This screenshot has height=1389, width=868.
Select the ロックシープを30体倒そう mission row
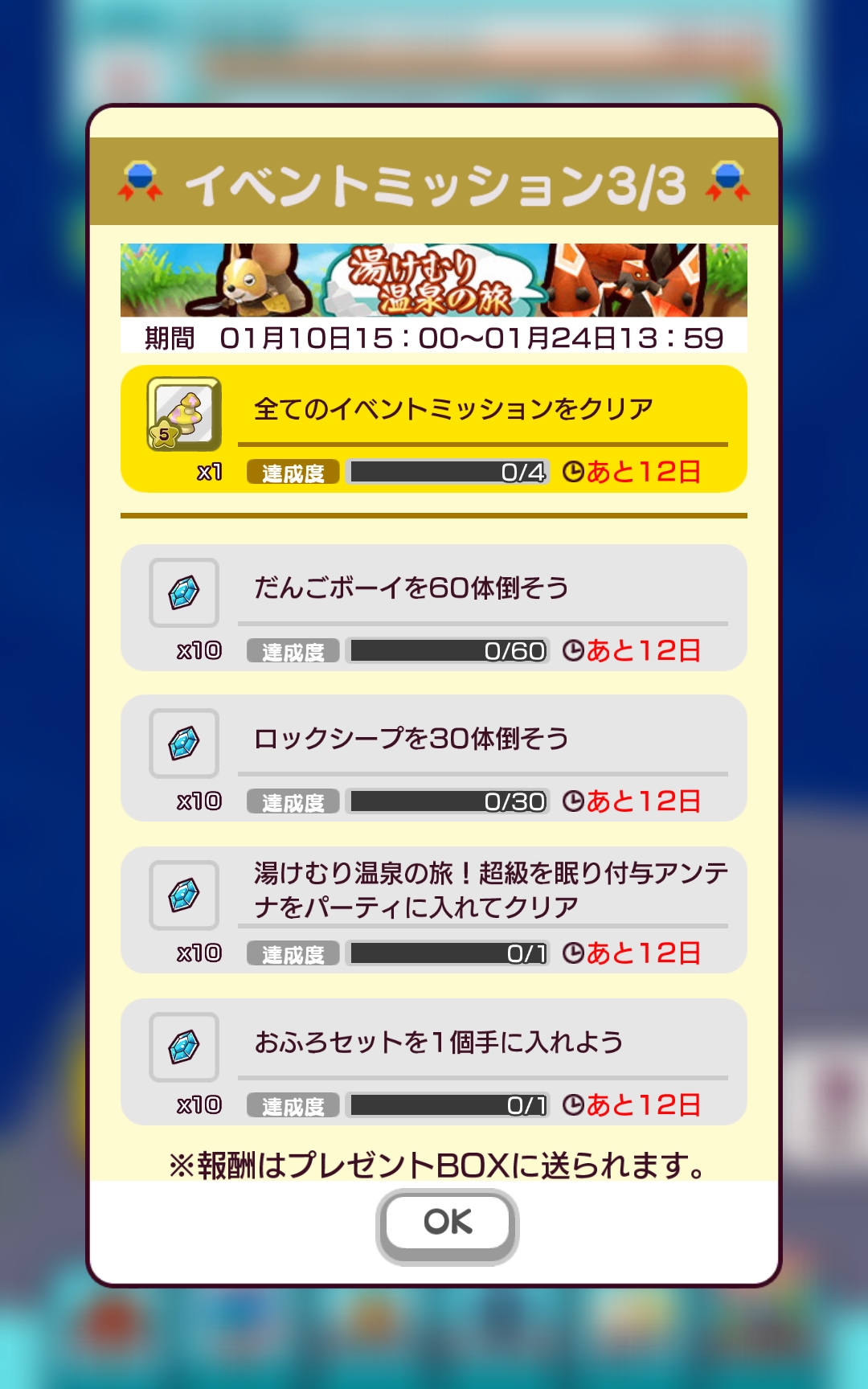[434, 758]
